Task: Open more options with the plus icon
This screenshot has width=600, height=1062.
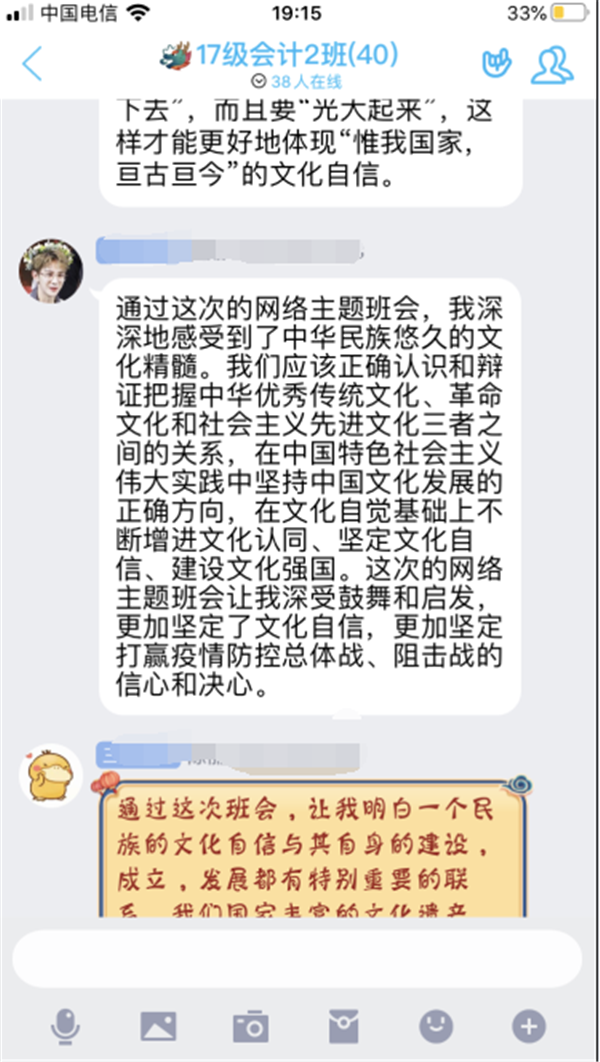Action: click(x=528, y=1026)
